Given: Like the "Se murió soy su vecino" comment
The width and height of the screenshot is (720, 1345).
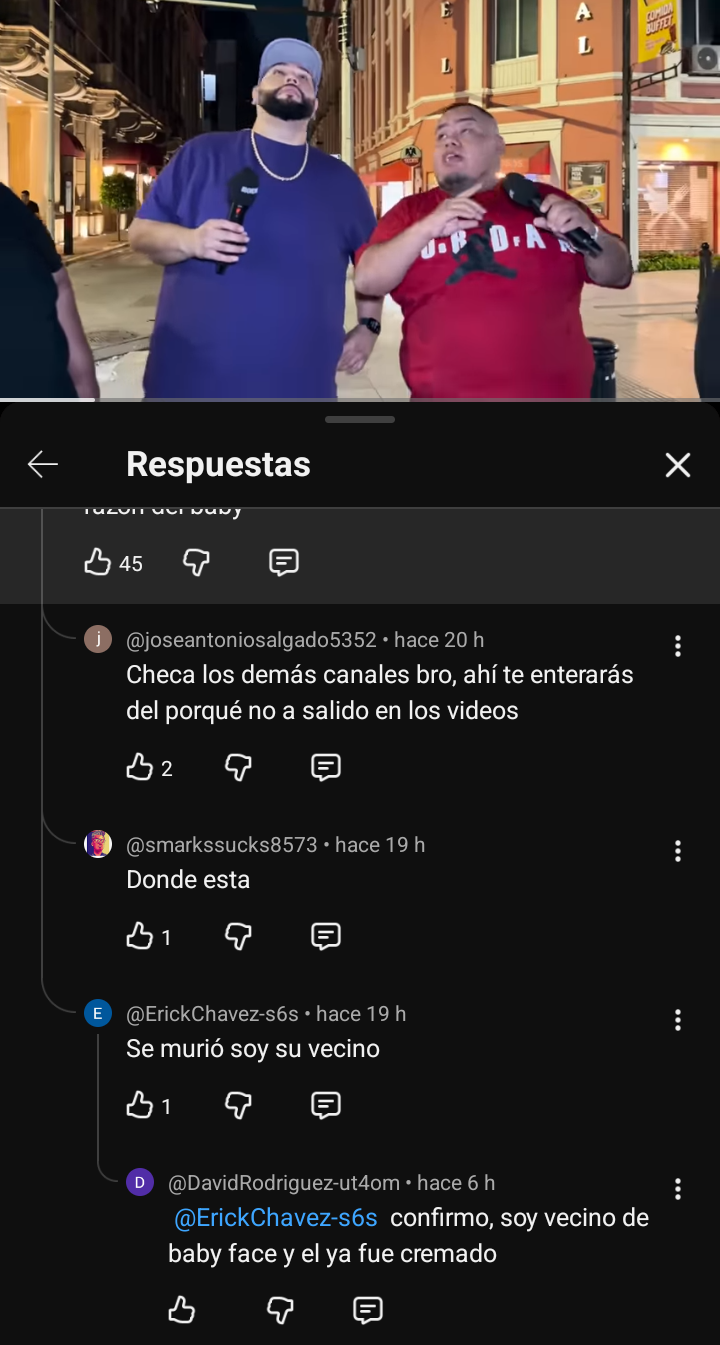Looking at the screenshot, I should pyautogui.click(x=140, y=1105).
